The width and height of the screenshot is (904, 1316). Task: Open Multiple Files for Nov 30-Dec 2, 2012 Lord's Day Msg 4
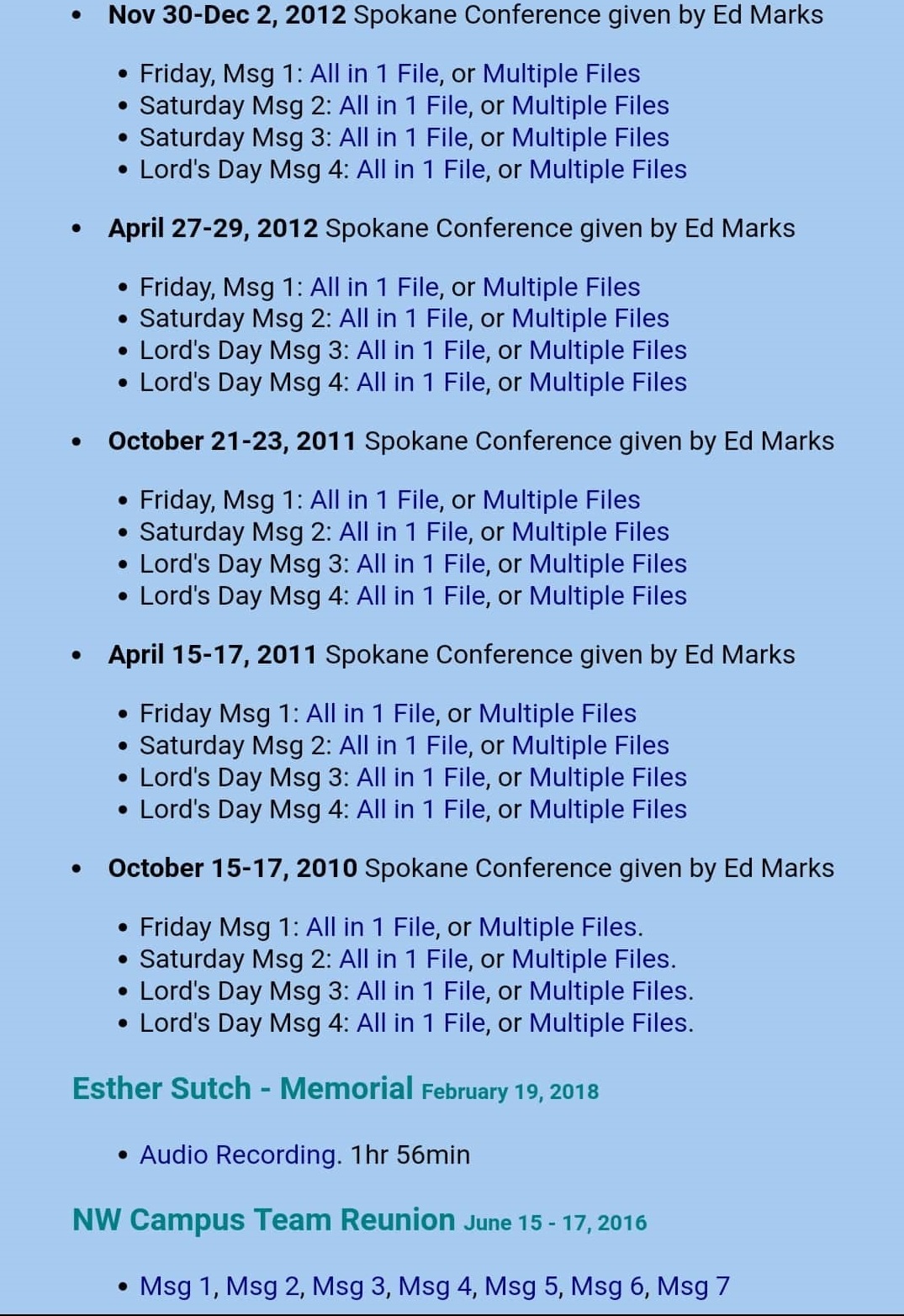[607, 170]
